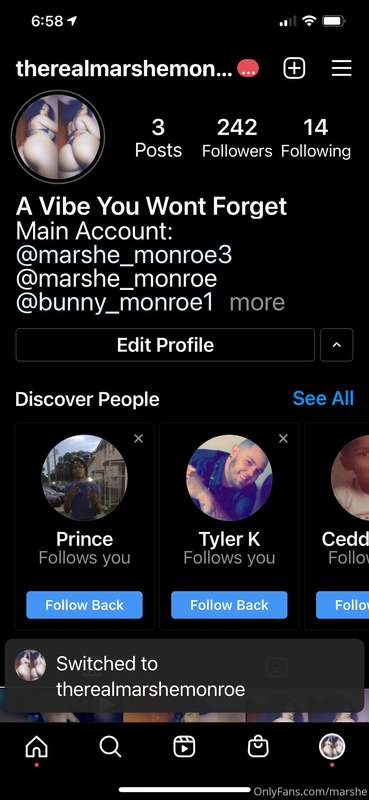Screen dimensions: 369x800
Task: Switch to the Search tab
Action: coord(110,747)
